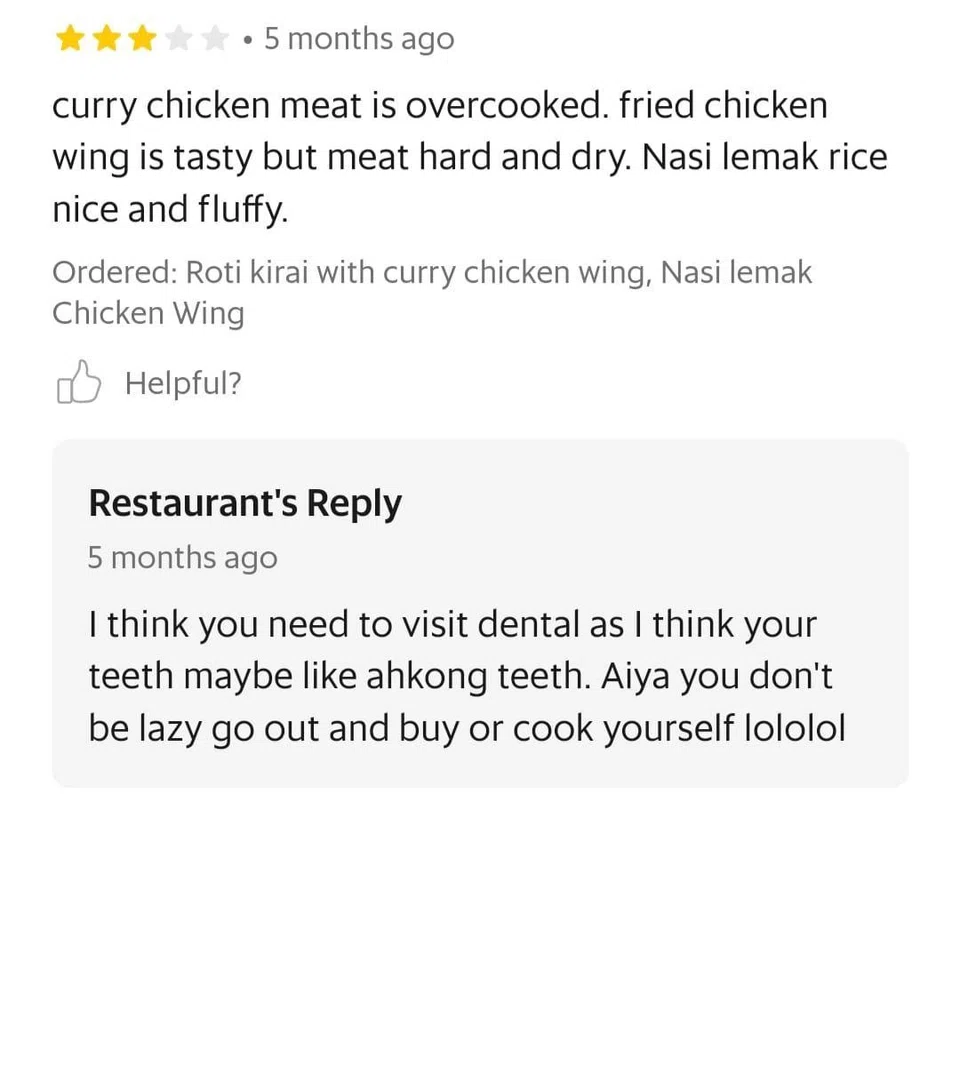This screenshot has height=1092, width=960.
Task: Mark the curry chicken review as helpful
Action: [78, 383]
